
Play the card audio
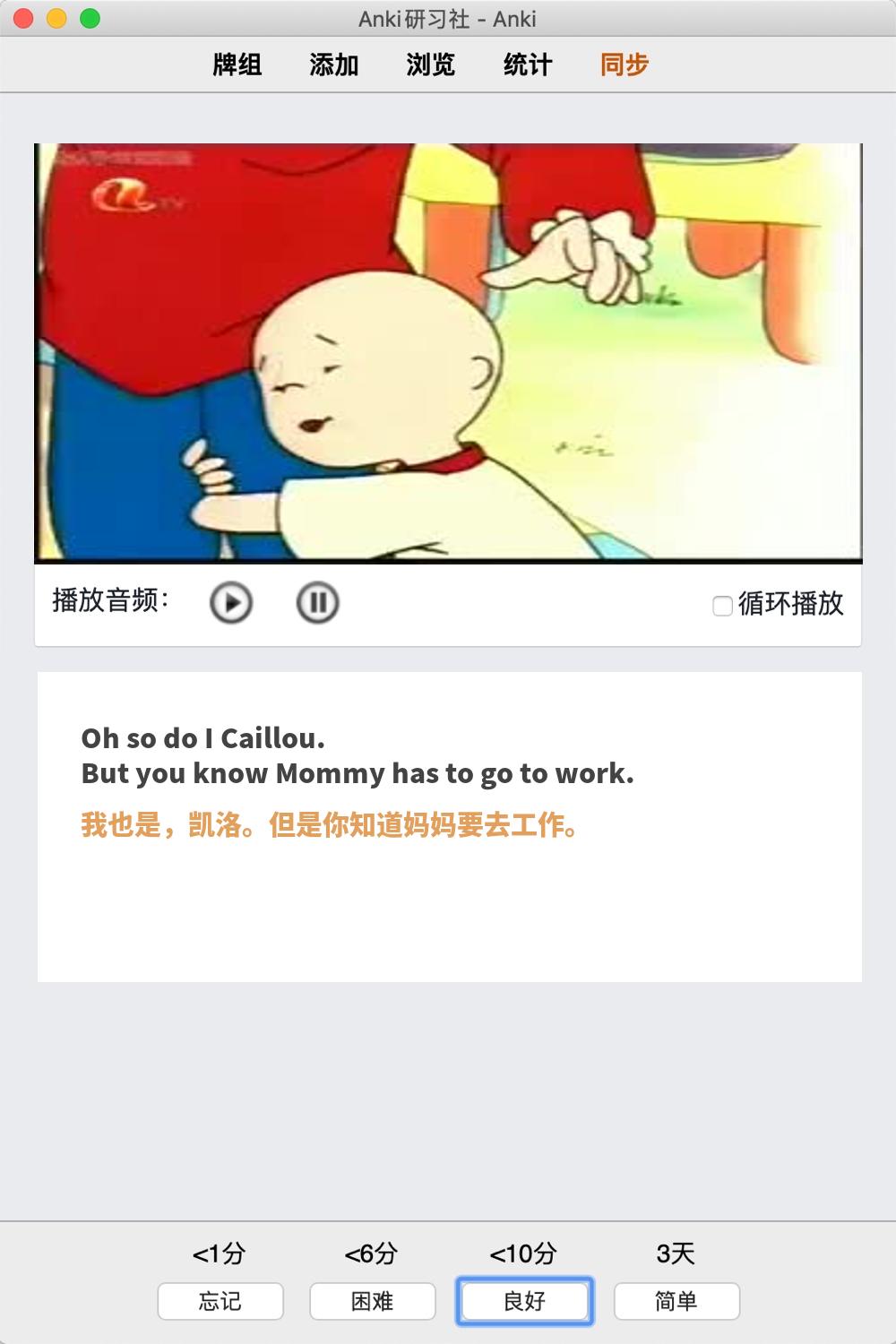[231, 602]
